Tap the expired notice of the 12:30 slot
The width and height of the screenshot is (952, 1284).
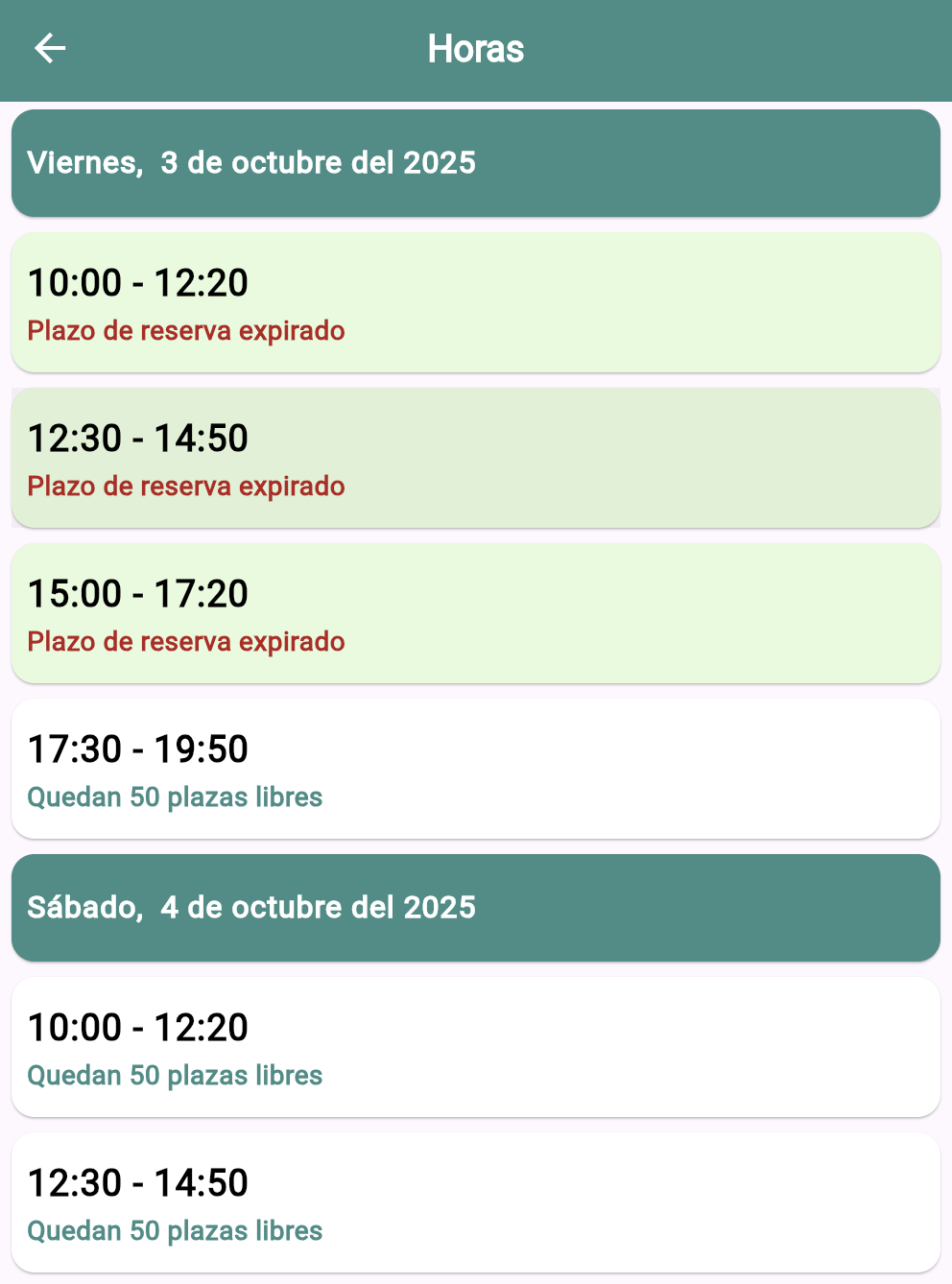point(186,486)
